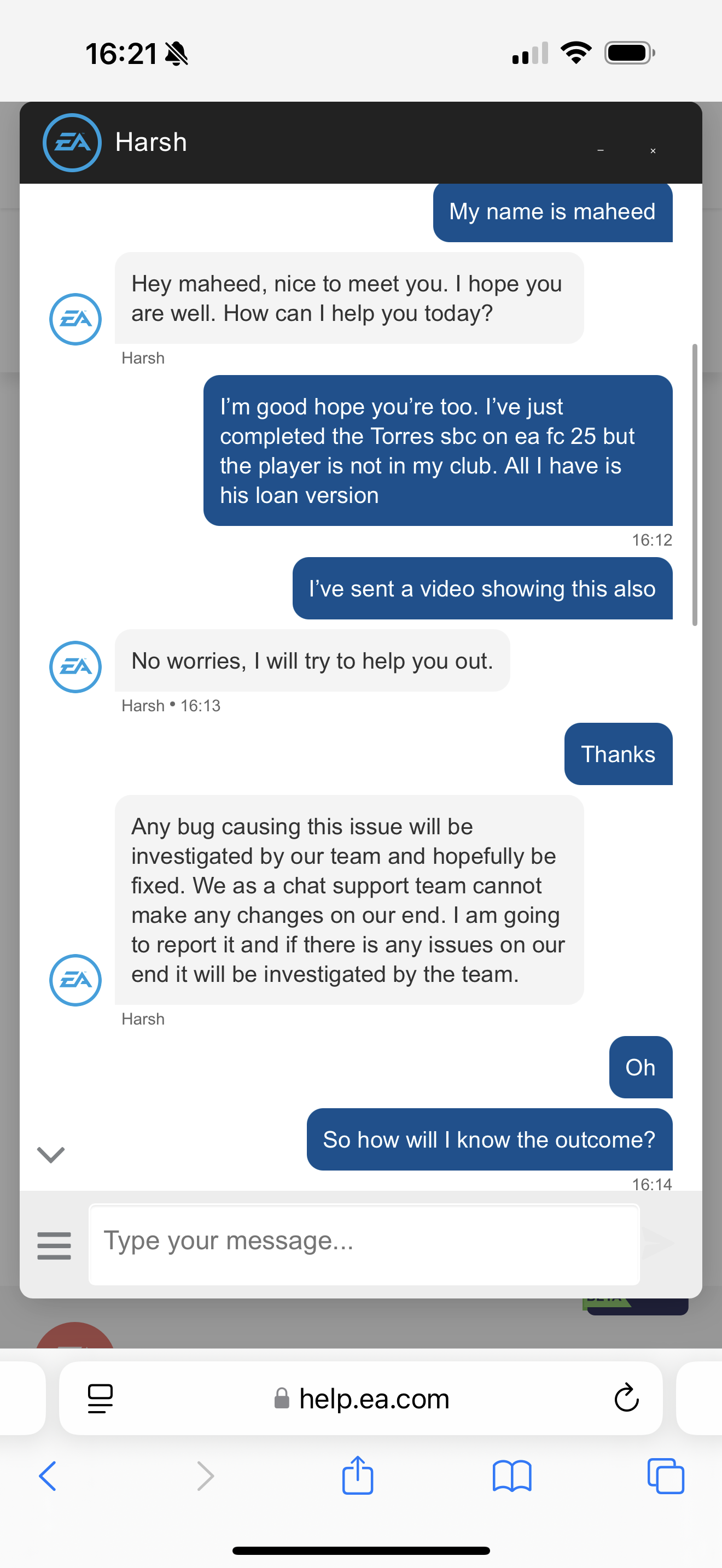The width and height of the screenshot is (722, 1568).
Task: Send the chat message
Action: click(658, 1243)
